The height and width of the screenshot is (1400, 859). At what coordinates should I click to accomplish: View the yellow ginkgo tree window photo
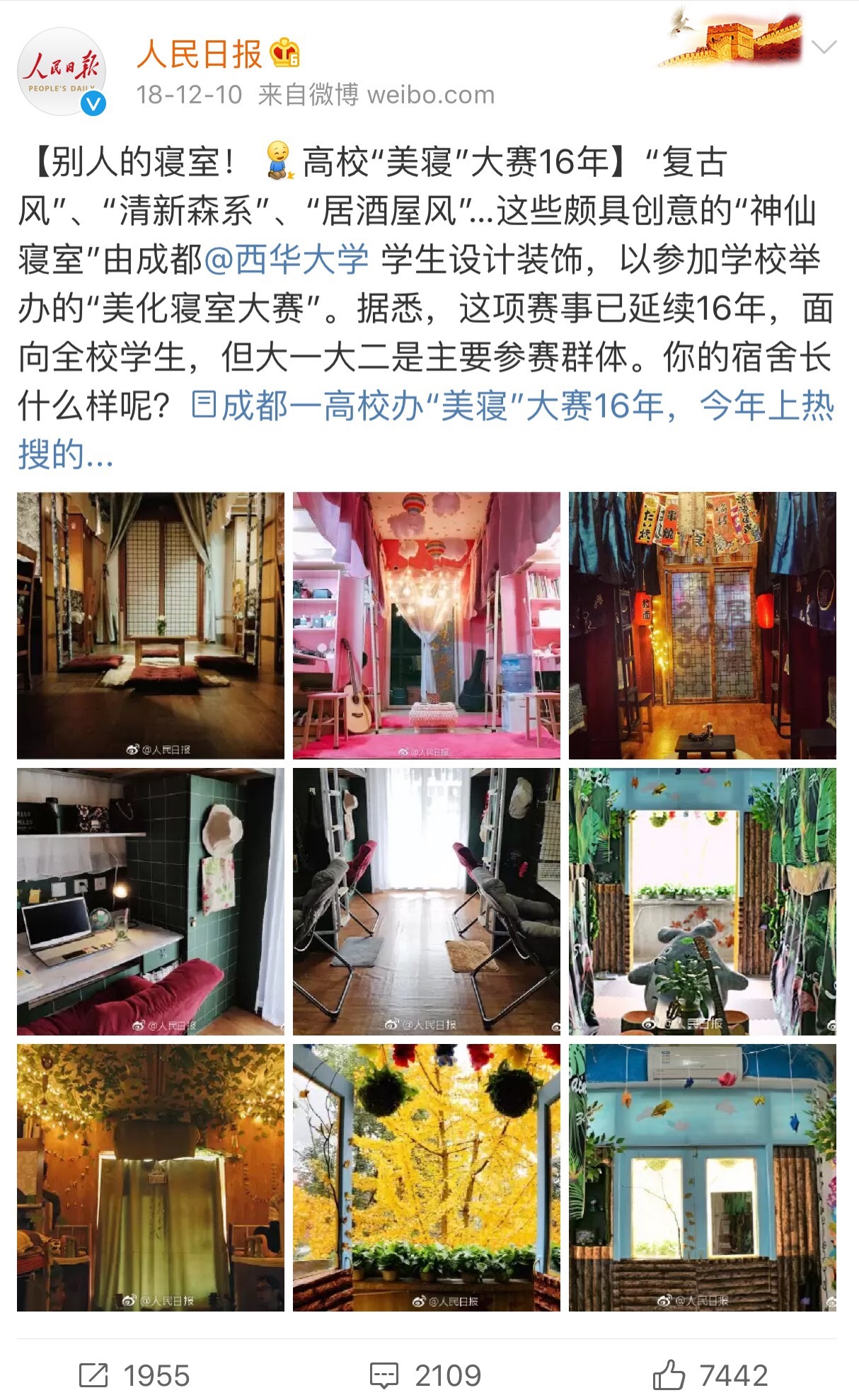(x=427, y=1177)
